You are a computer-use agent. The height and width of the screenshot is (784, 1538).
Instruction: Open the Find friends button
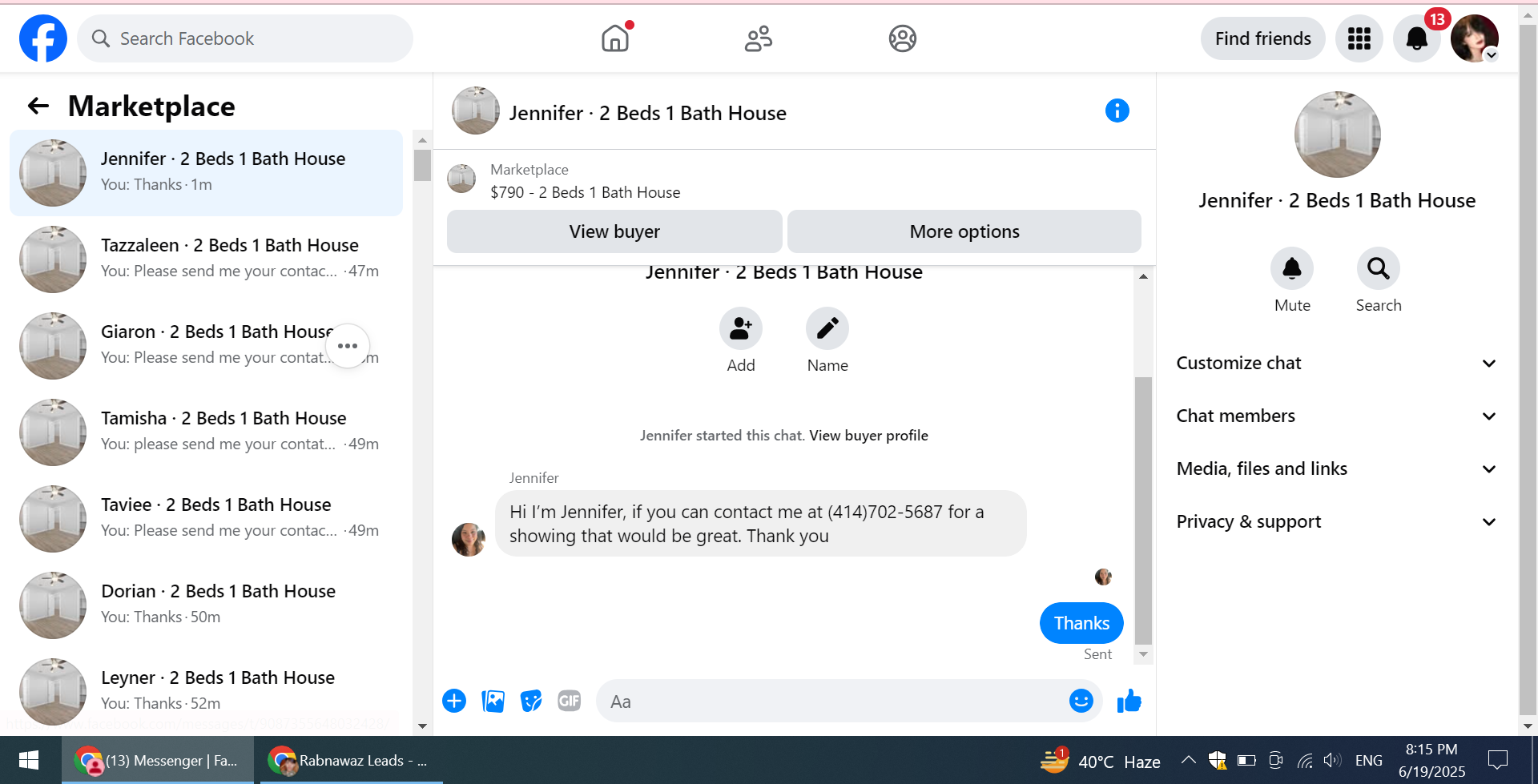pyautogui.click(x=1262, y=38)
